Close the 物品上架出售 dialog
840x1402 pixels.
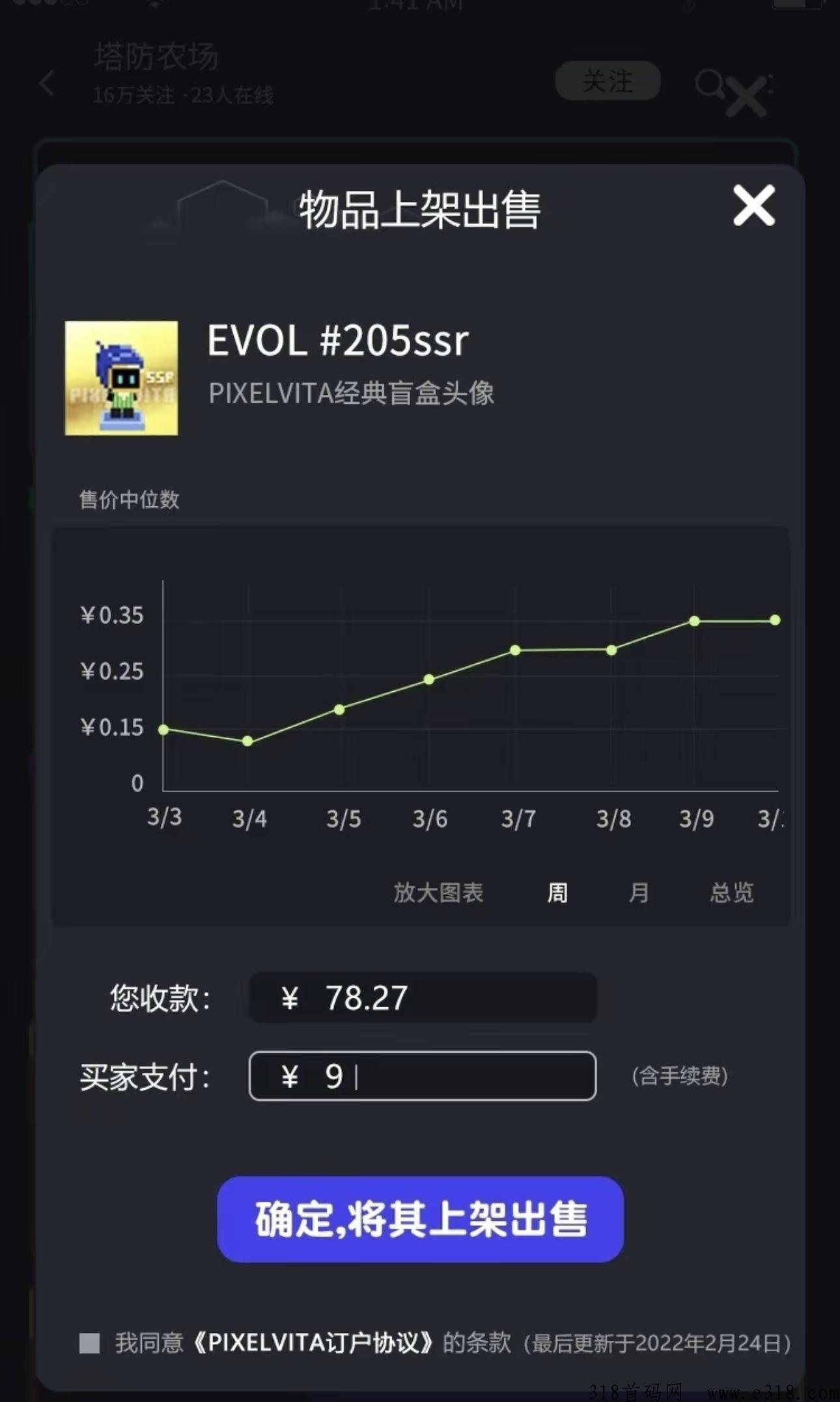tap(753, 206)
